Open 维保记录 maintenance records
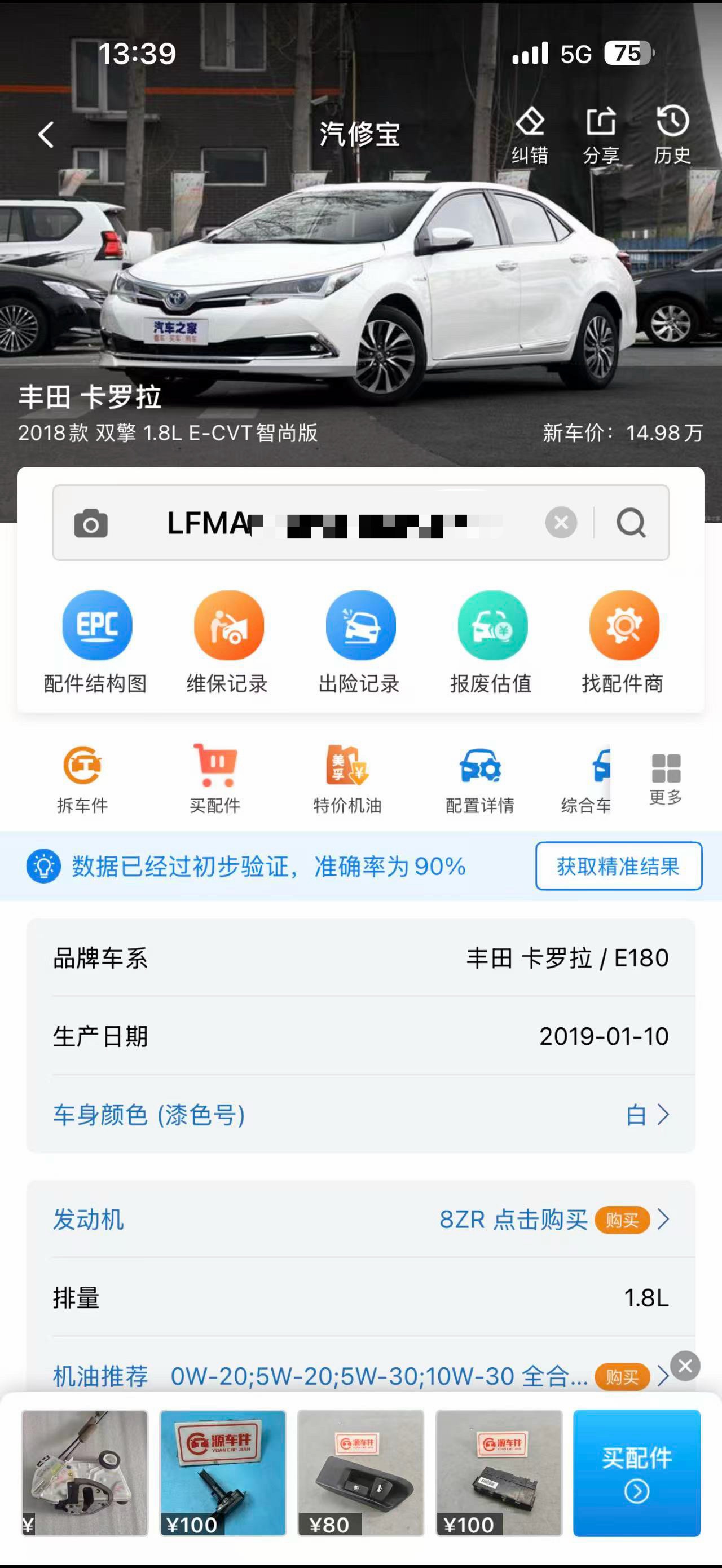Viewport: 722px width, 1568px height. [x=228, y=626]
